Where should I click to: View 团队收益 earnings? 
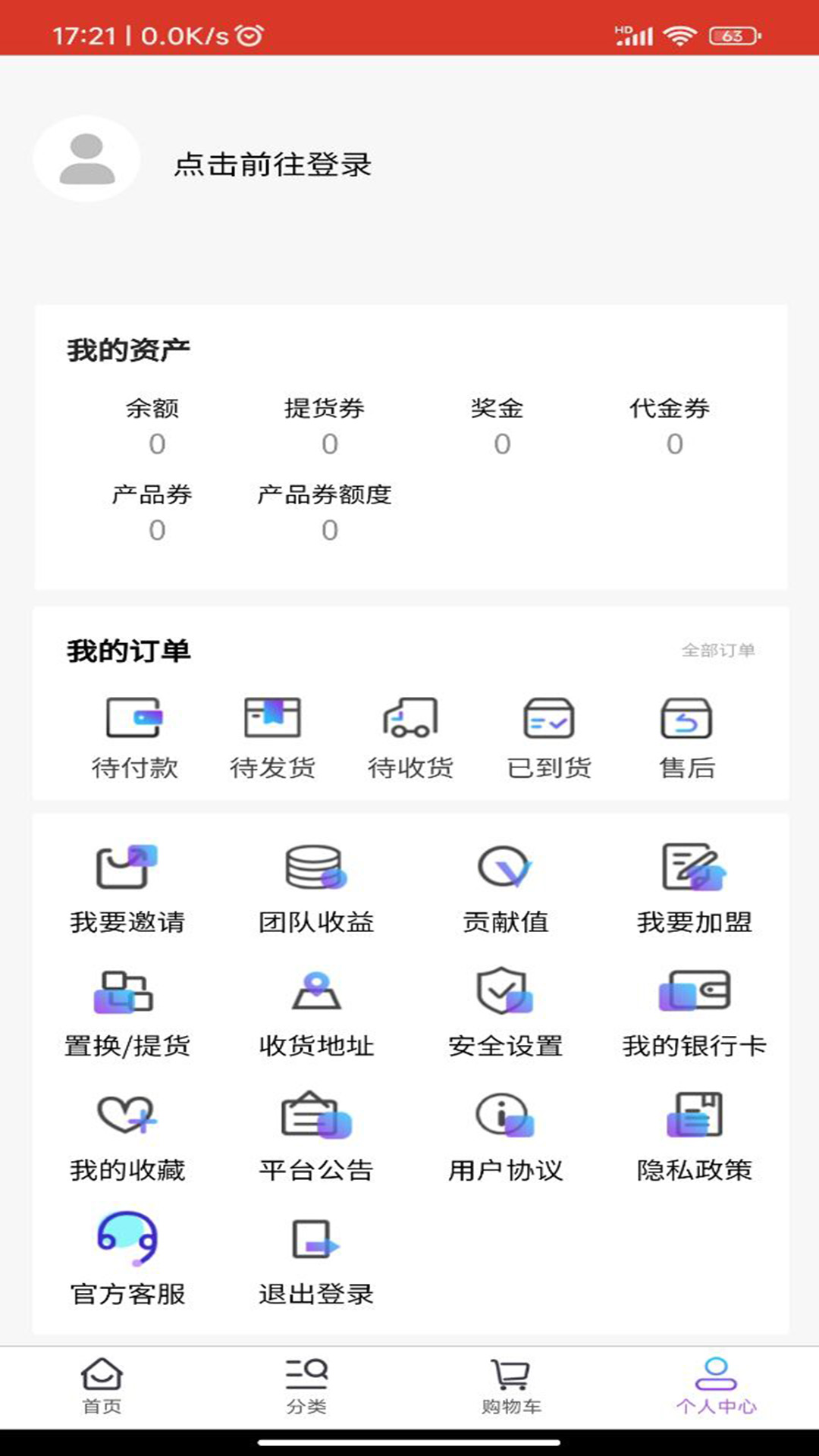(316, 890)
